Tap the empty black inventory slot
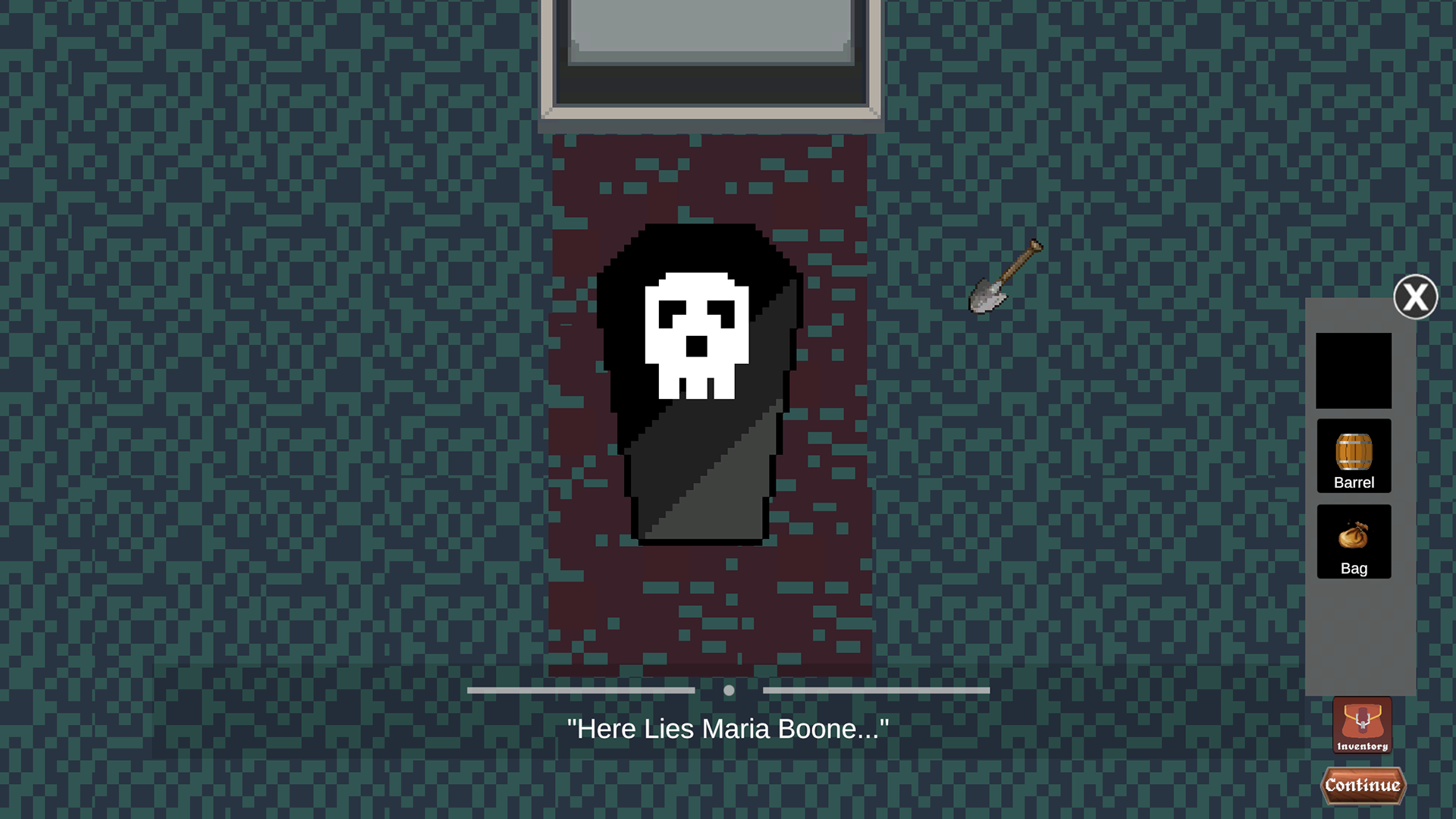The width and height of the screenshot is (1456, 819). click(x=1353, y=371)
